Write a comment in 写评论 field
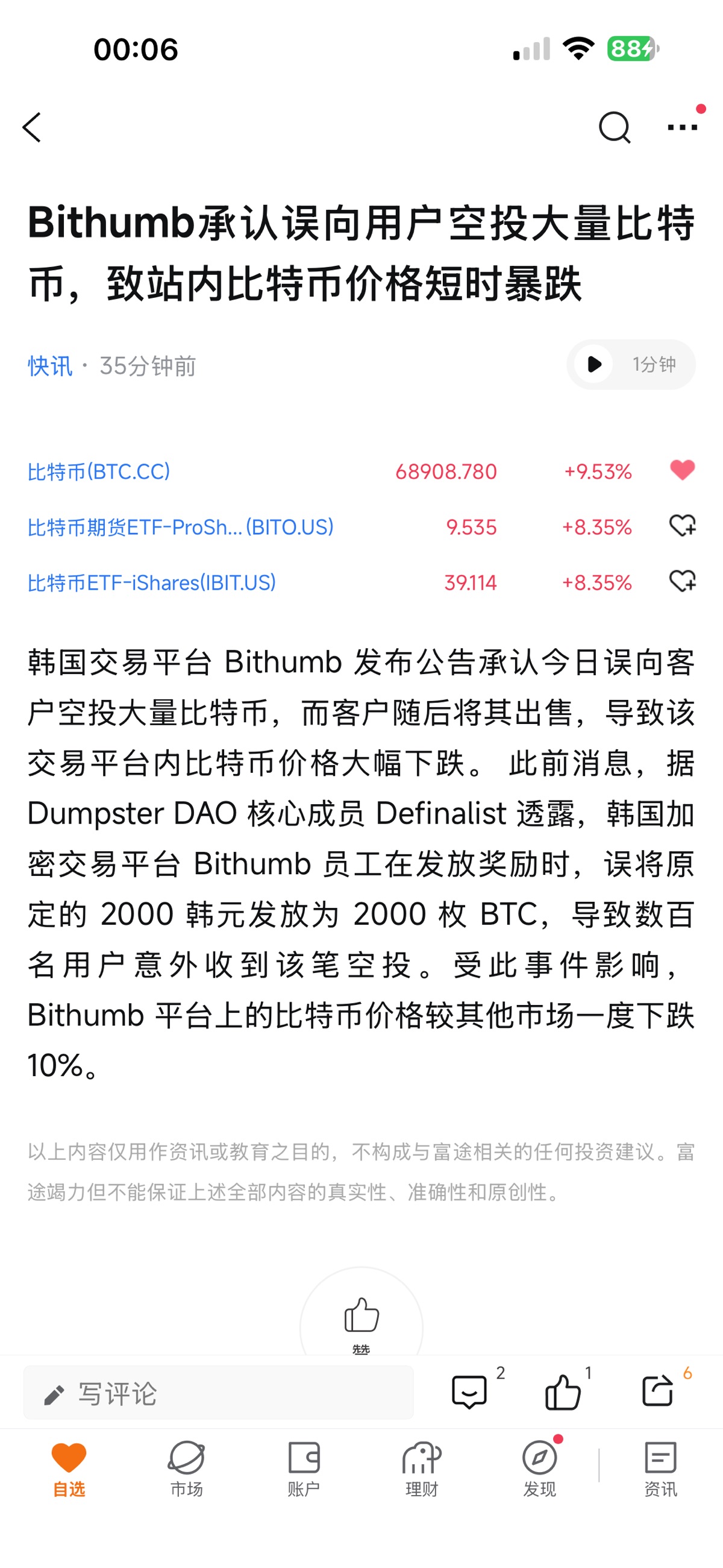The height and width of the screenshot is (1568, 723). point(218,1393)
